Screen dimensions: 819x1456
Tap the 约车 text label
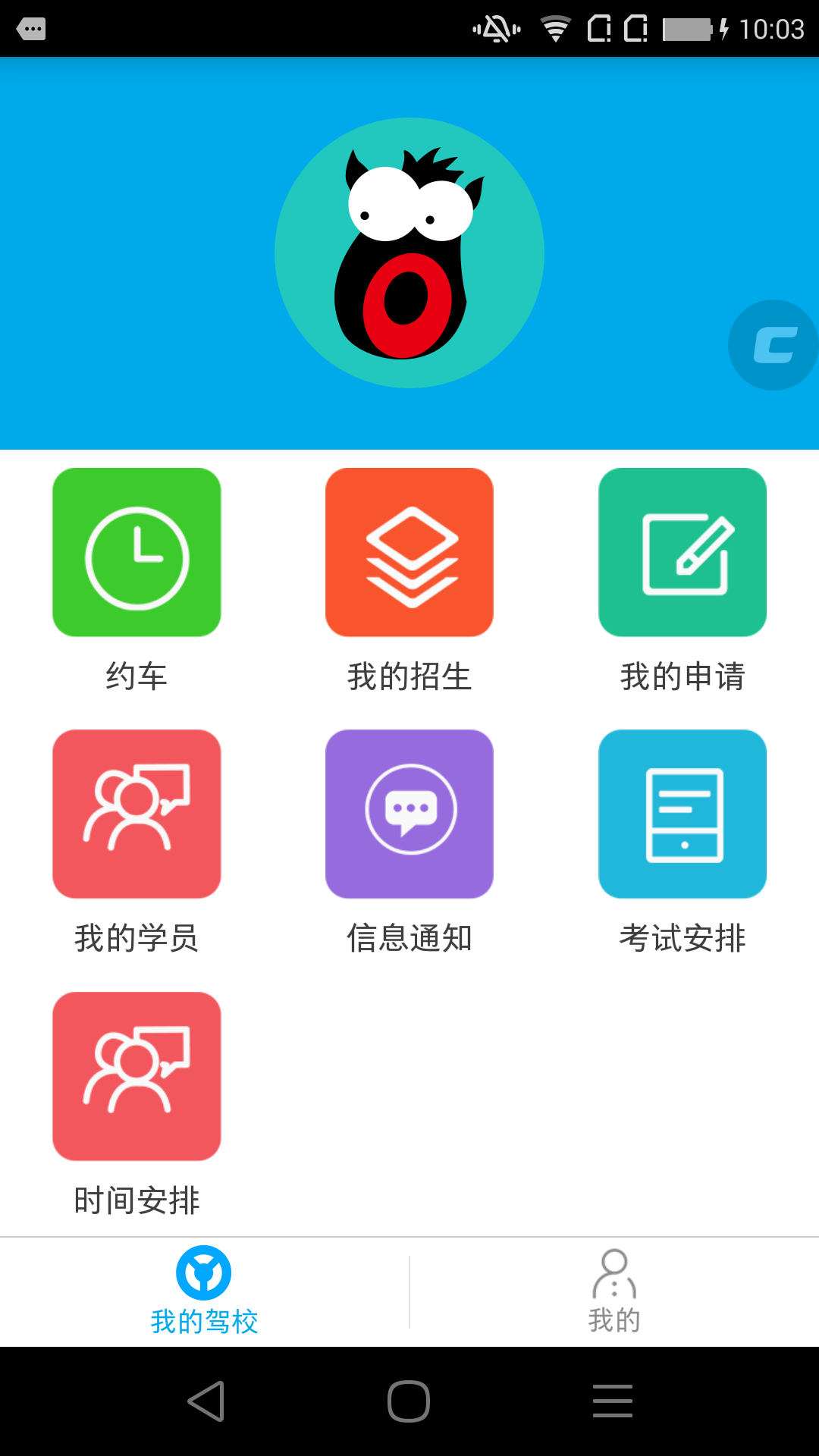136,677
